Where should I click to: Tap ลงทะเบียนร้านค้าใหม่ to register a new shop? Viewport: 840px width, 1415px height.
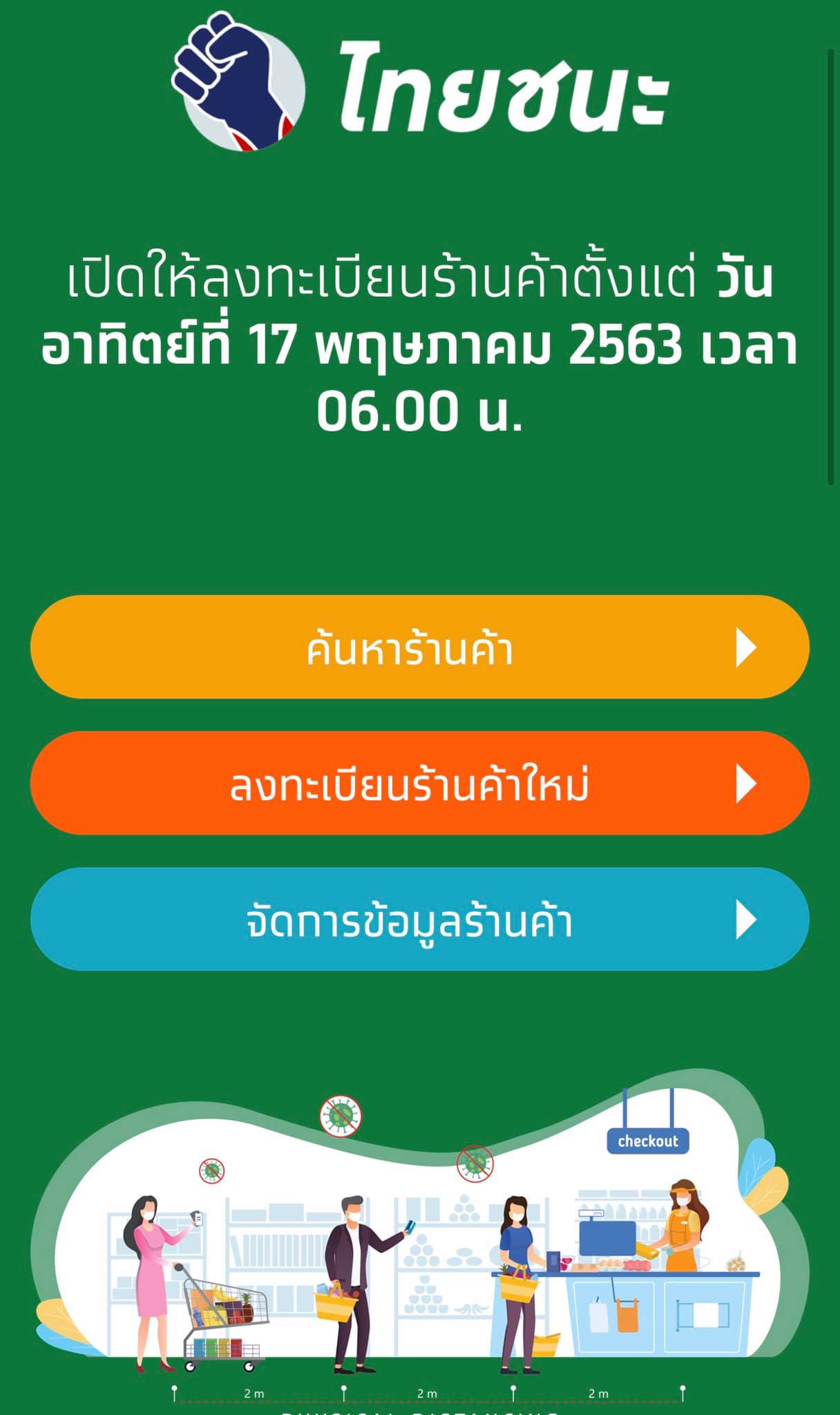(420, 783)
